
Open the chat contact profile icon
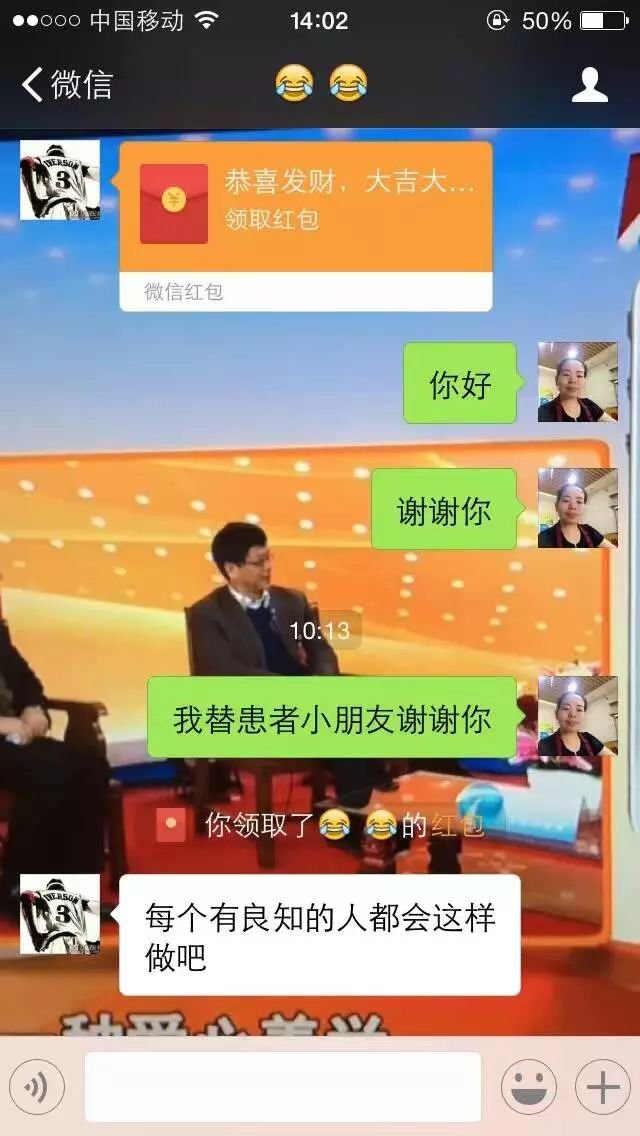coord(590,85)
